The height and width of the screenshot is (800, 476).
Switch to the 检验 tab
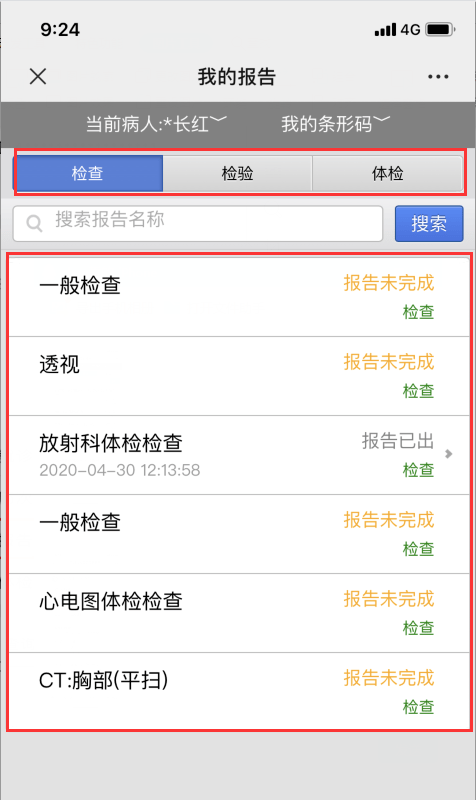[237, 173]
